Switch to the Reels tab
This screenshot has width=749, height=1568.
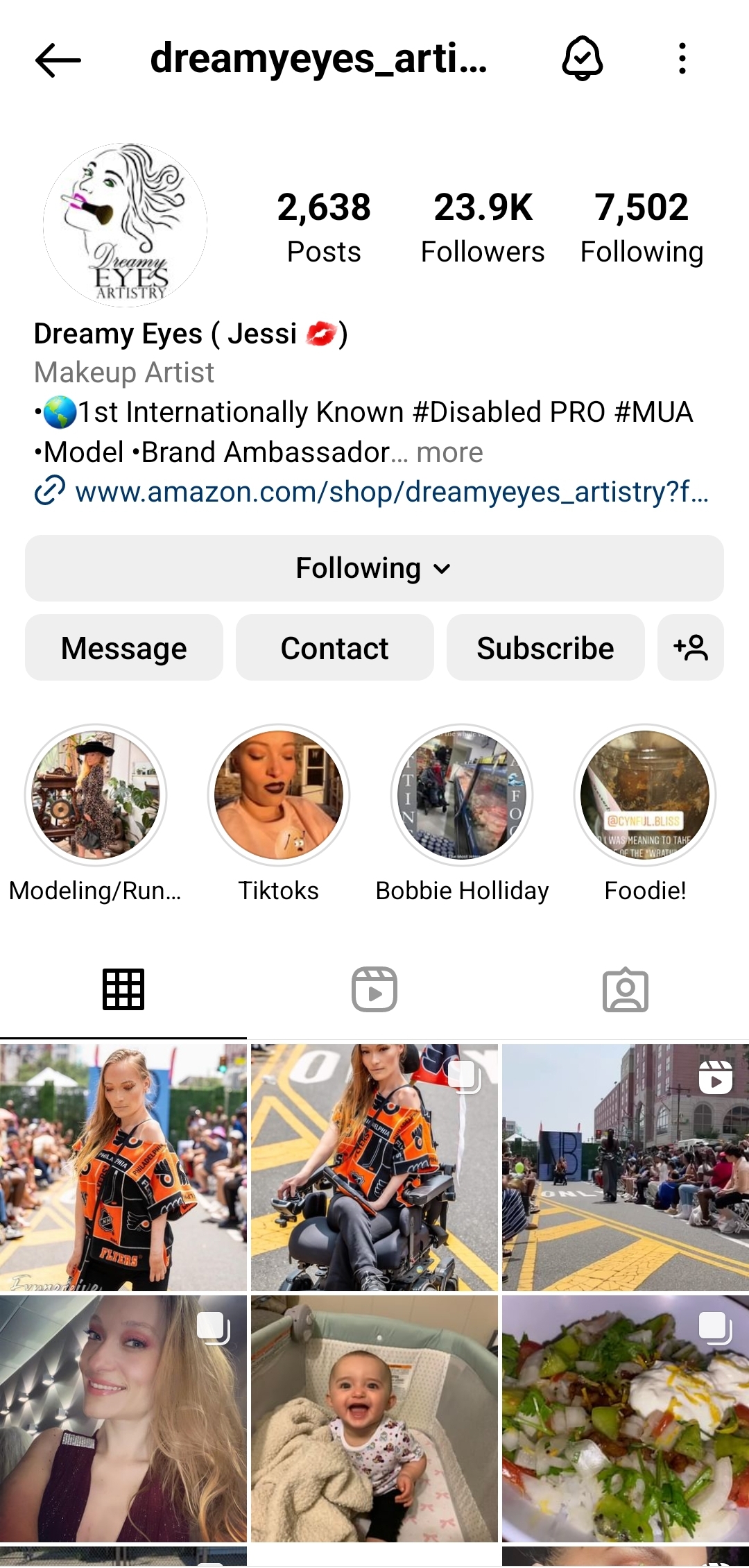[x=374, y=989]
